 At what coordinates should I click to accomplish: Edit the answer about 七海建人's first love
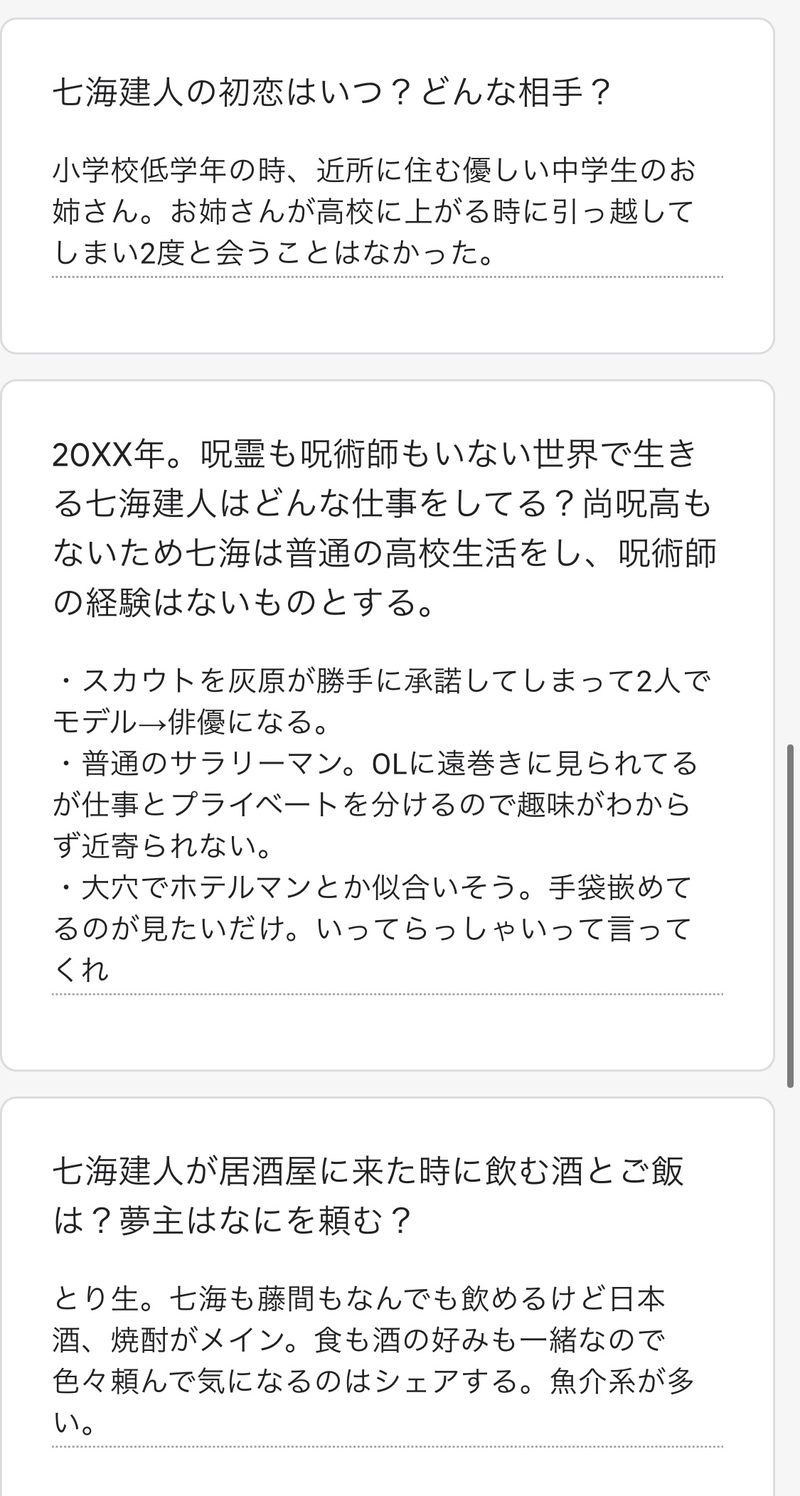click(x=386, y=212)
